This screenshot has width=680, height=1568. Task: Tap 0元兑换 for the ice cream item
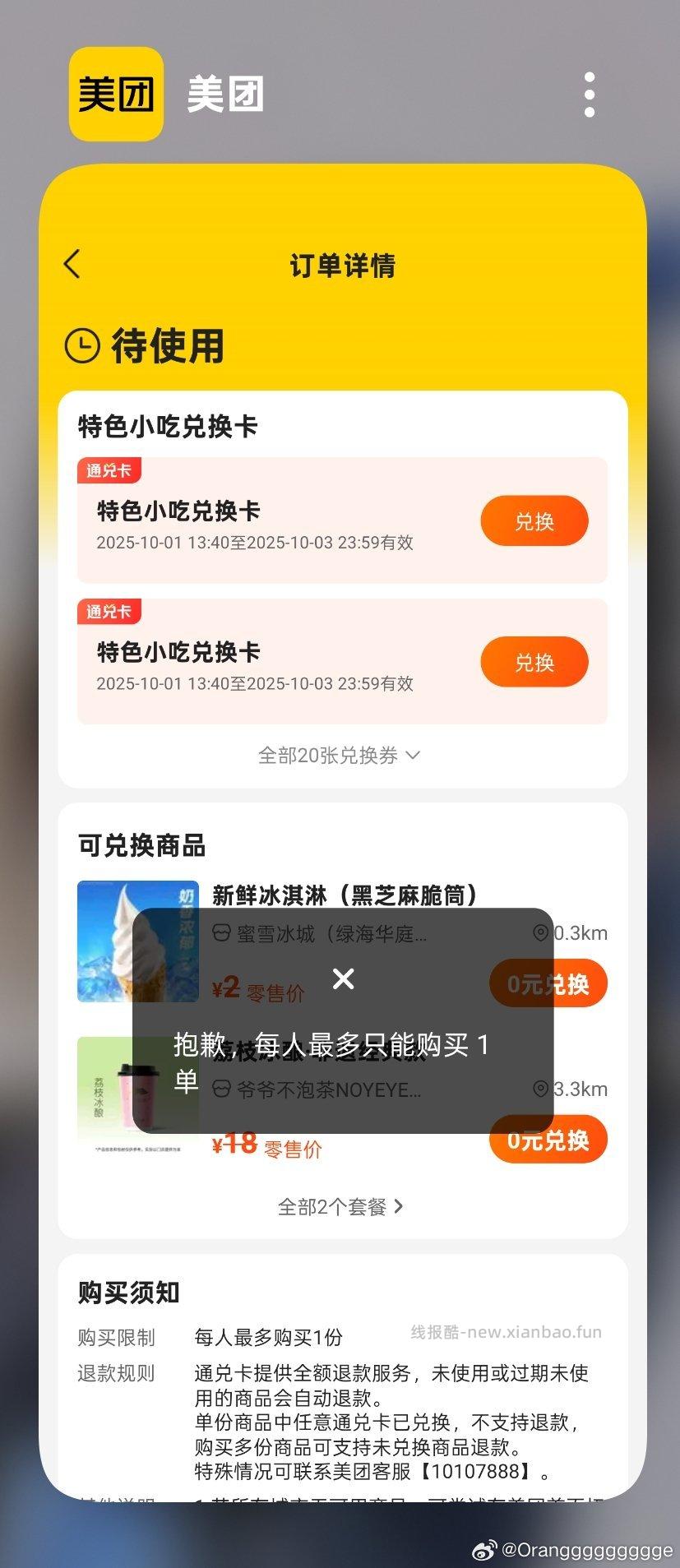(x=548, y=983)
